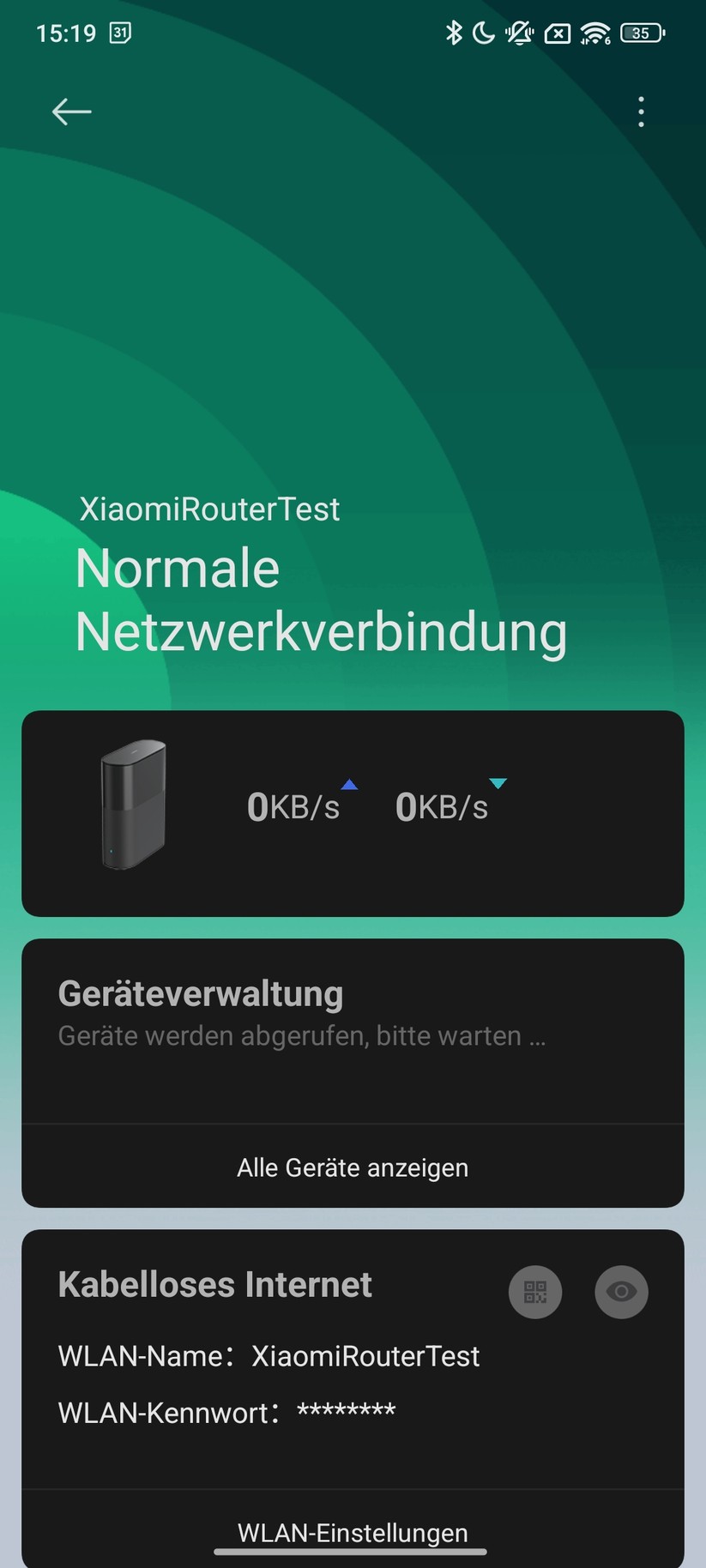Tap the back arrow to return
Image resolution: width=706 pixels, height=1568 pixels.
point(71,112)
